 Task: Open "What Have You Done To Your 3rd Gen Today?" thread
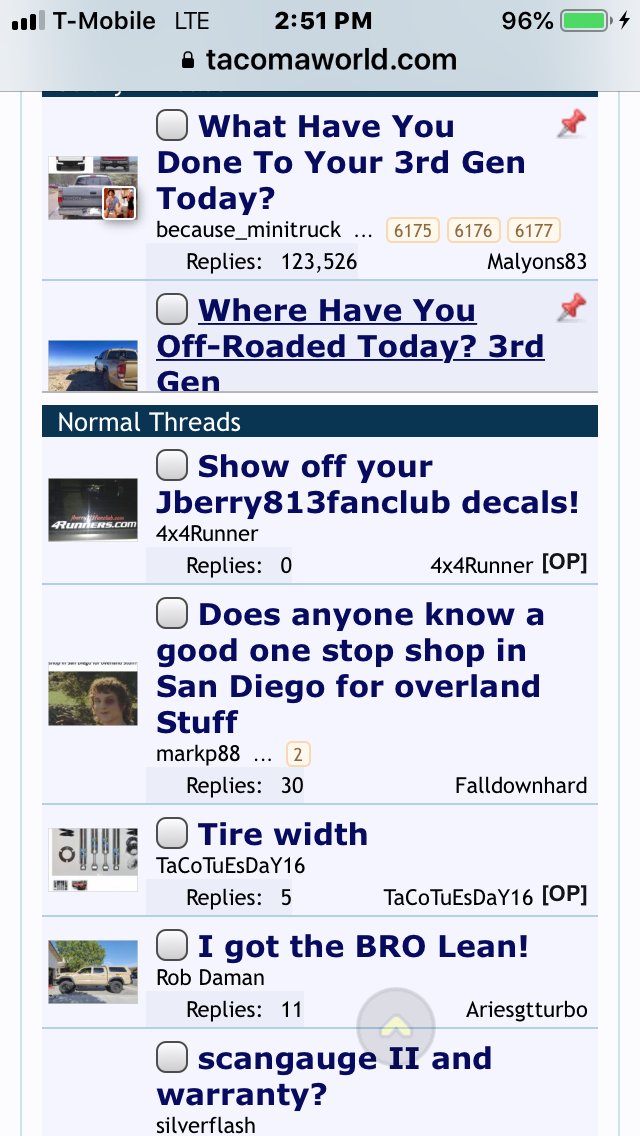coord(341,162)
